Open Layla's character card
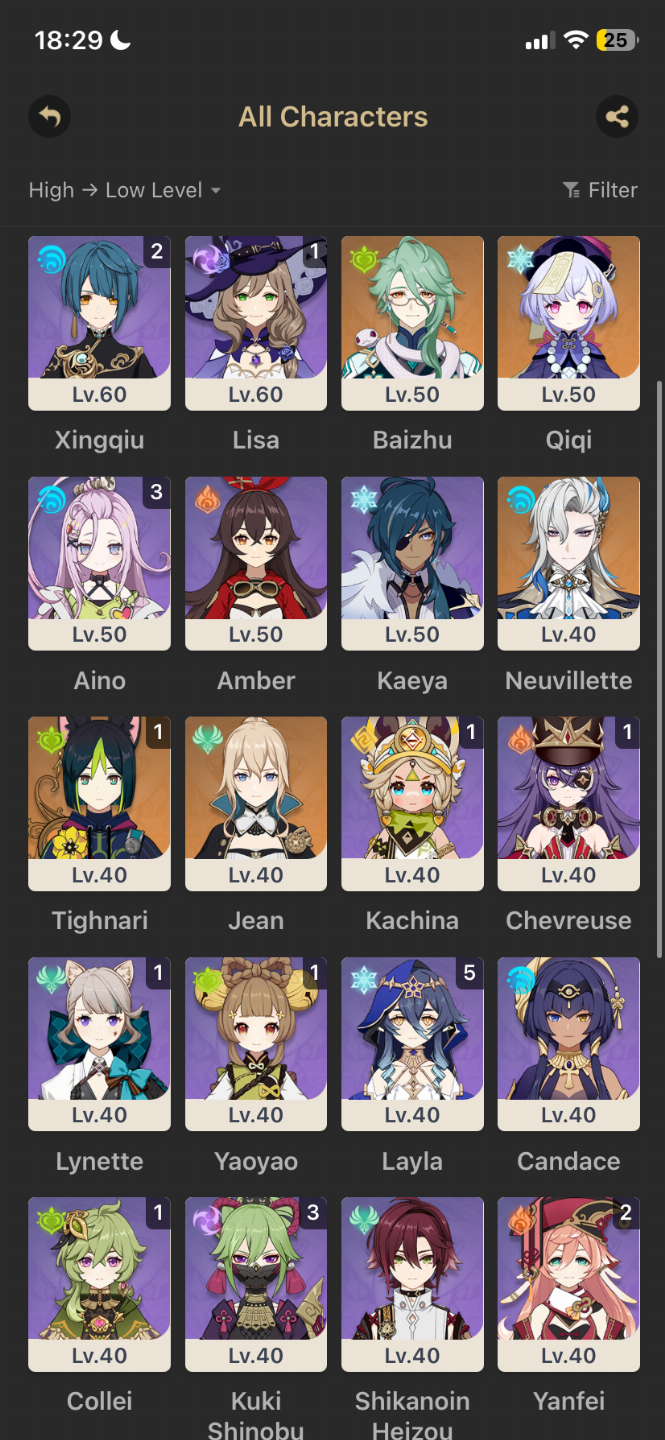 412,1044
